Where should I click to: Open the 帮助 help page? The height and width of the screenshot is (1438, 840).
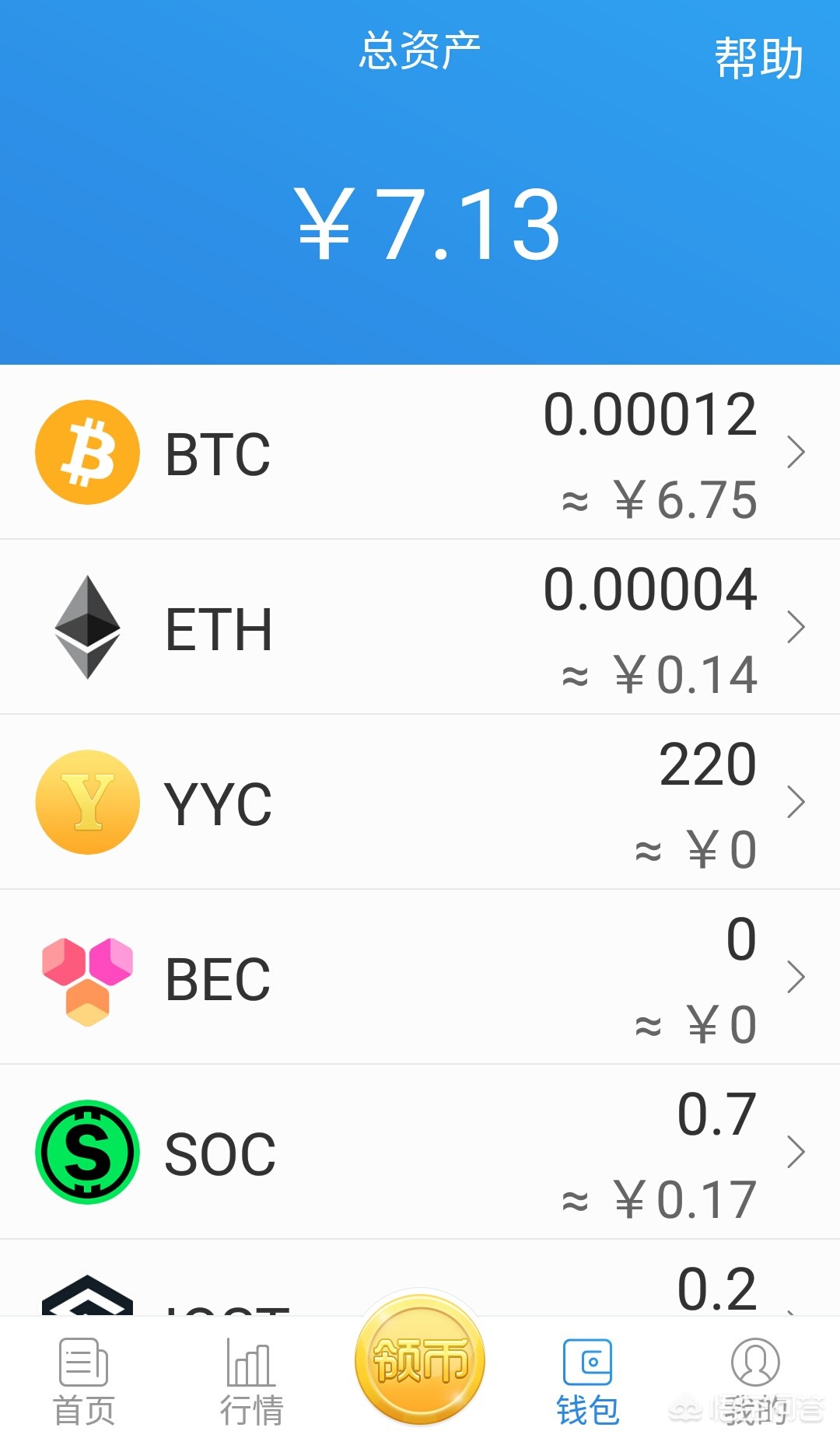(758, 58)
